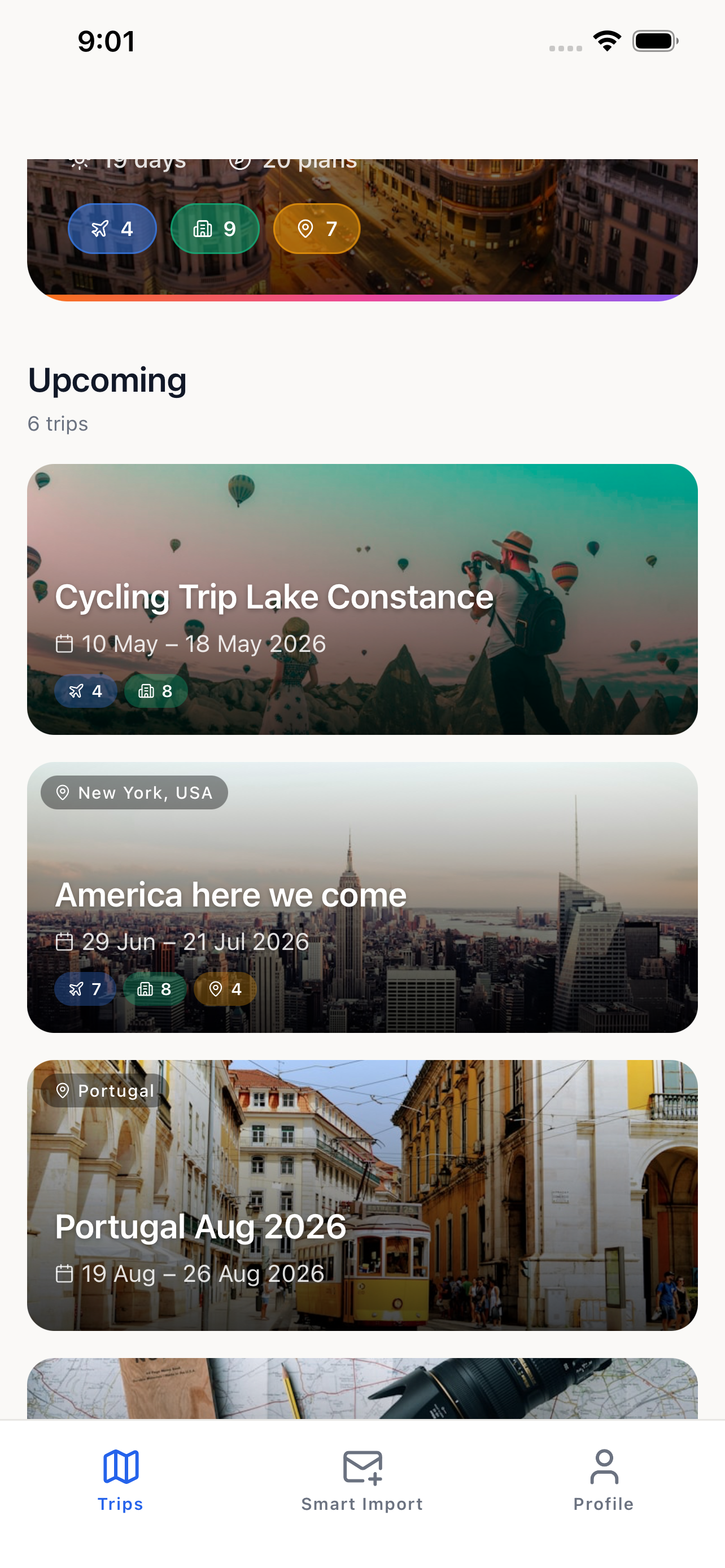
Task: Open the Cycling Trip Lake Constance card
Action: (362, 599)
